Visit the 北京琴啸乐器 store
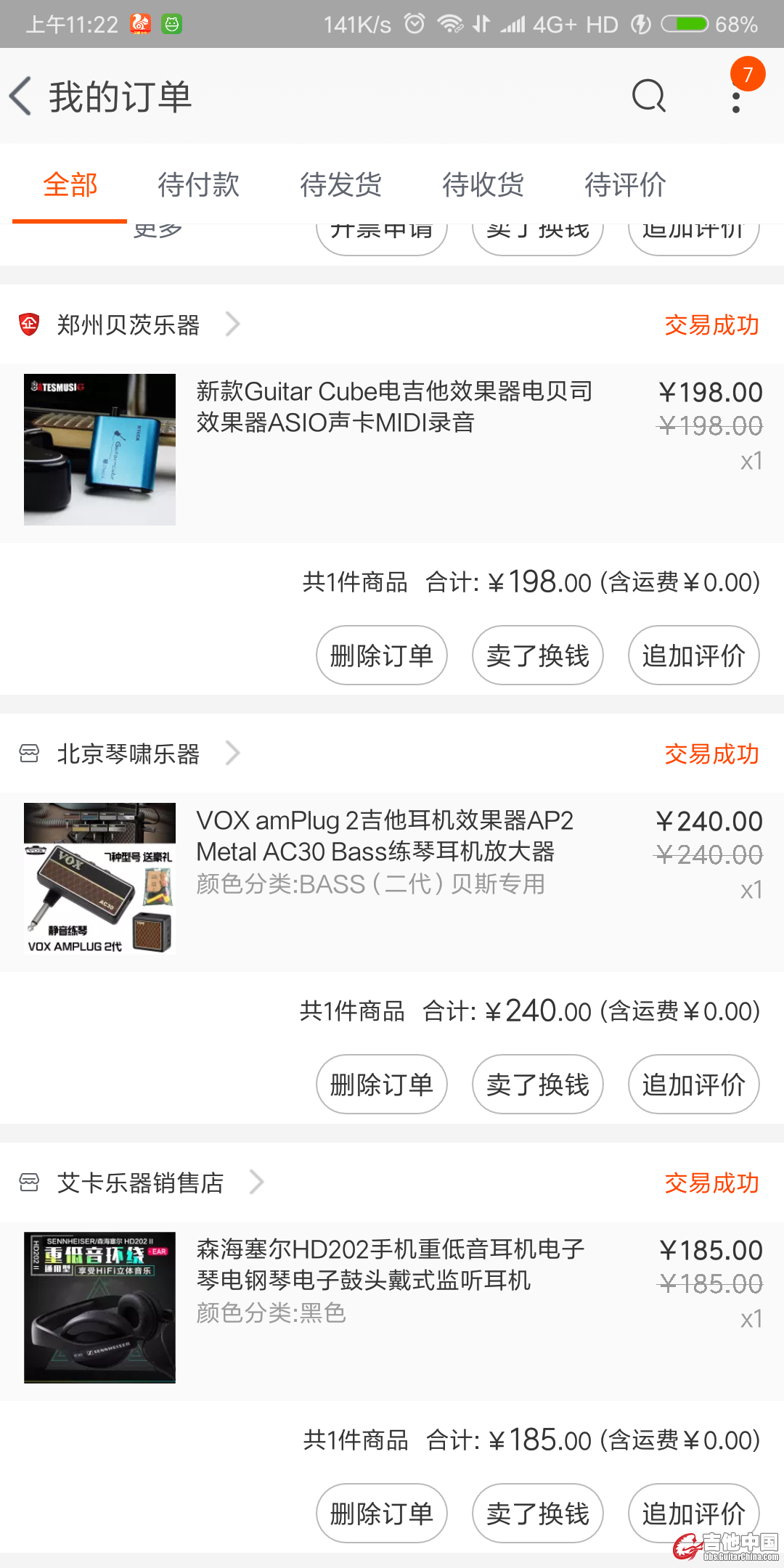 coord(128,754)
